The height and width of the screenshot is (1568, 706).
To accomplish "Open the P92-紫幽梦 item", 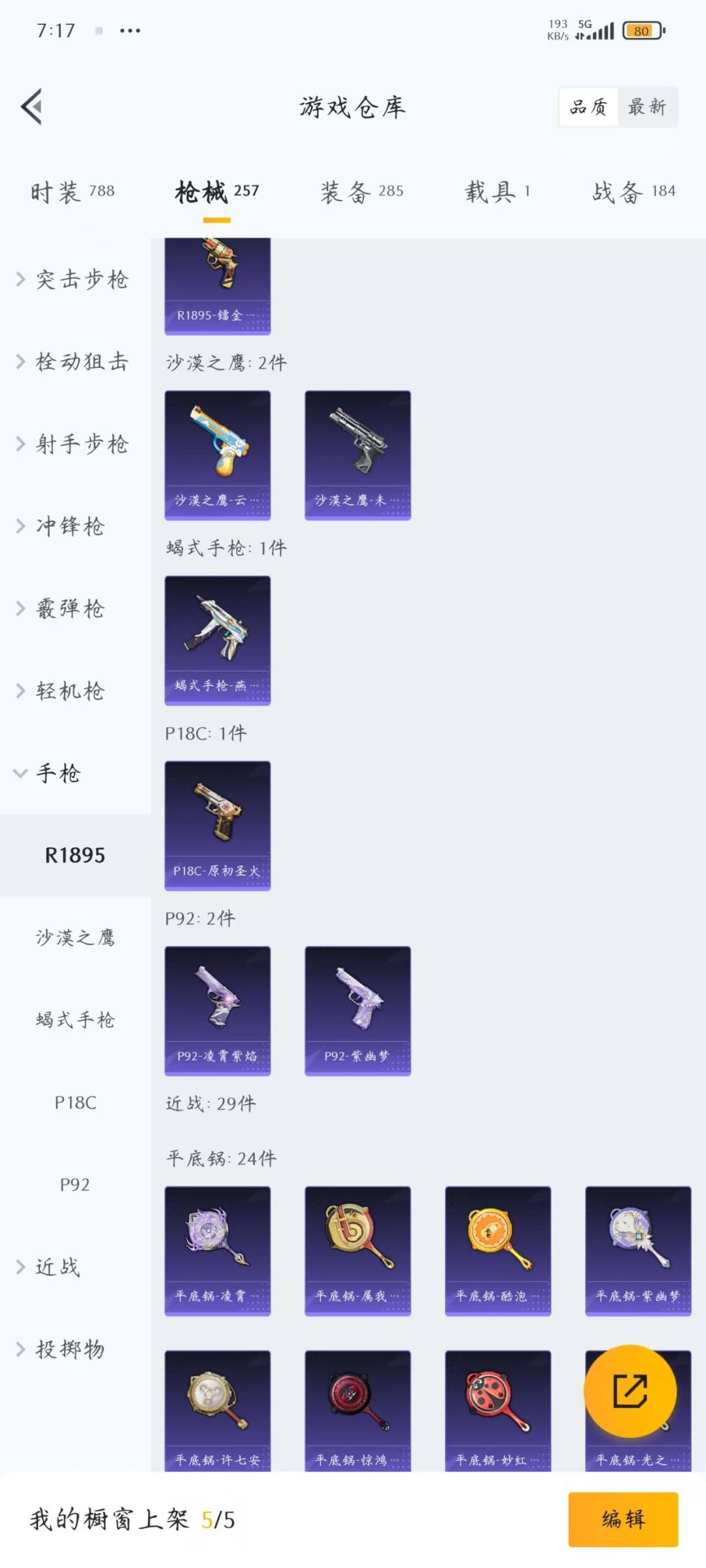I will click(358, 1010).
